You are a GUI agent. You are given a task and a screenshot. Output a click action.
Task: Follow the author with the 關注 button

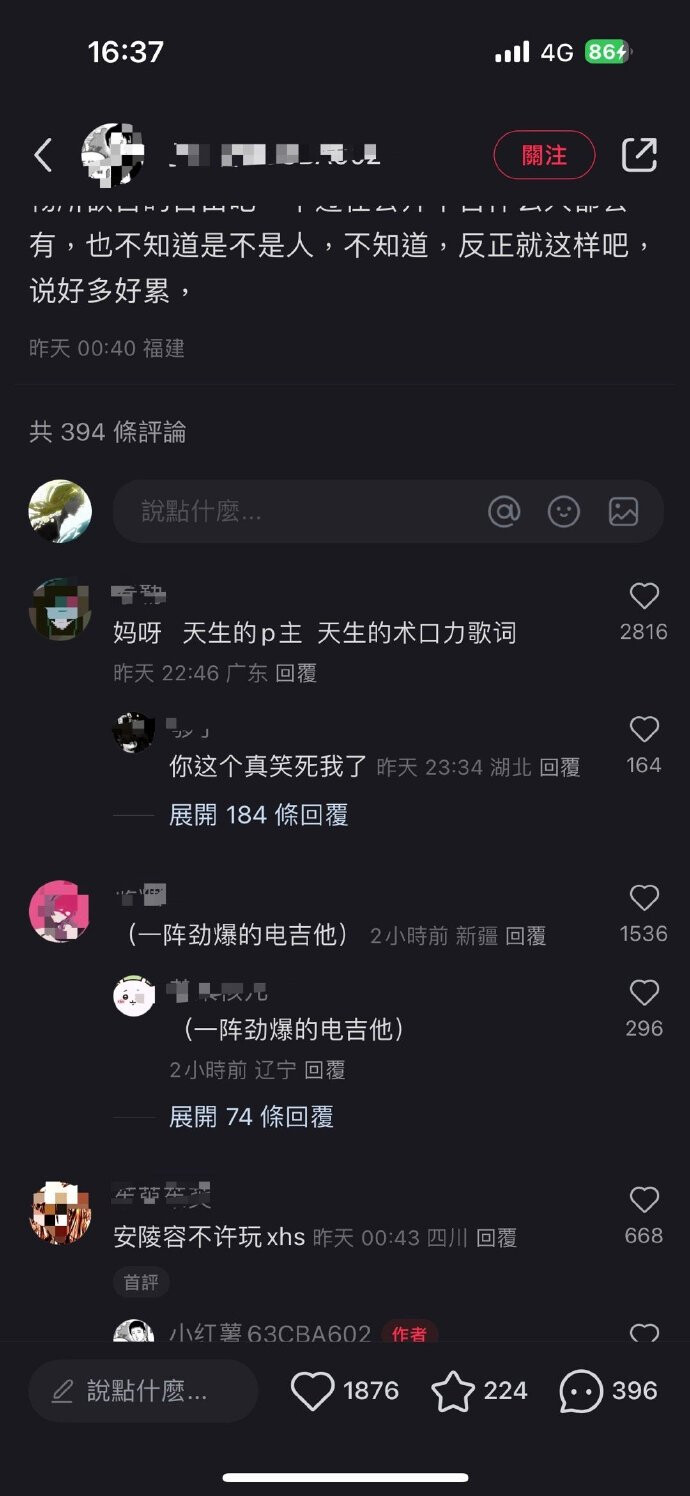tap(544, 155)
